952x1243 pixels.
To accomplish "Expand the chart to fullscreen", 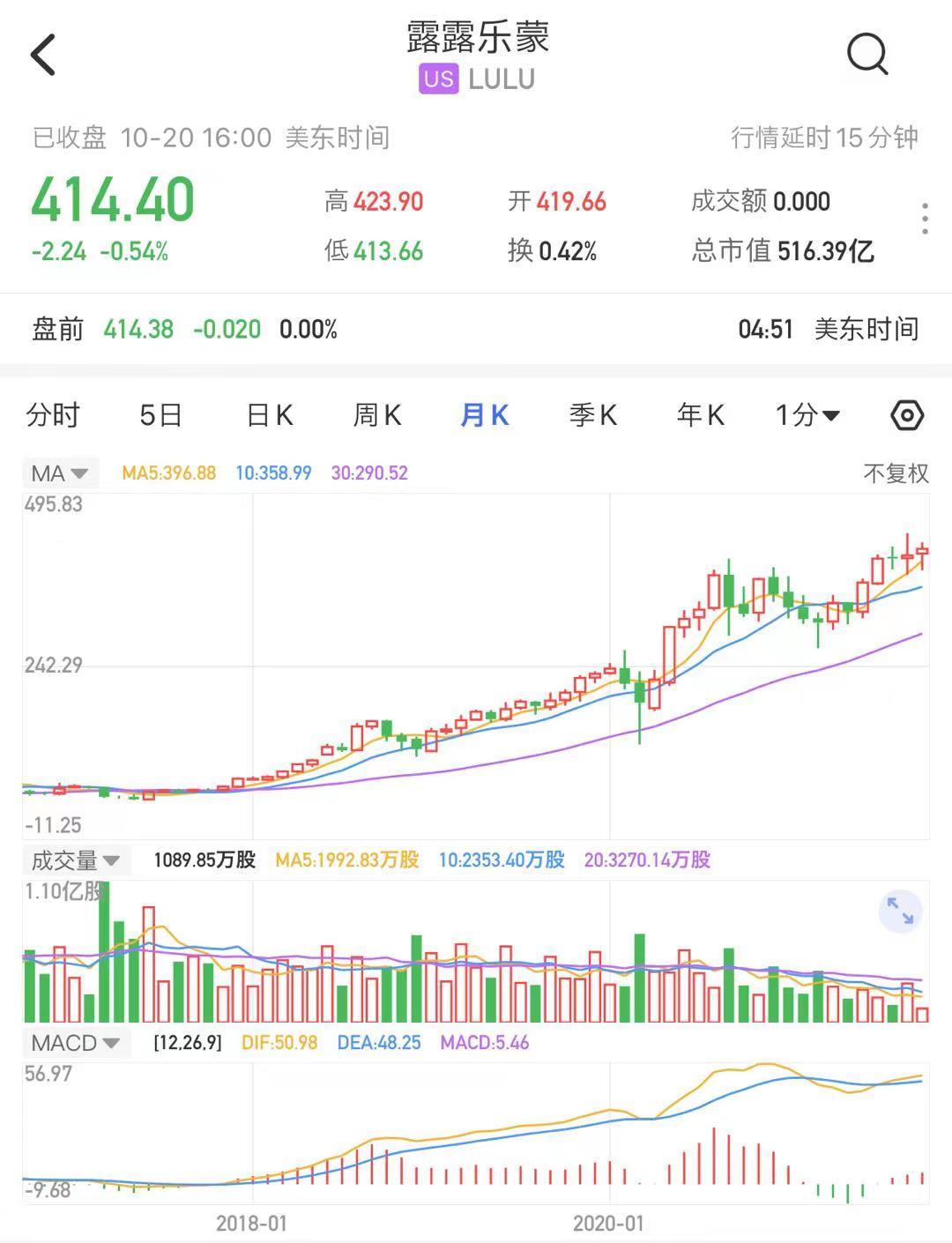I will 900,912.
